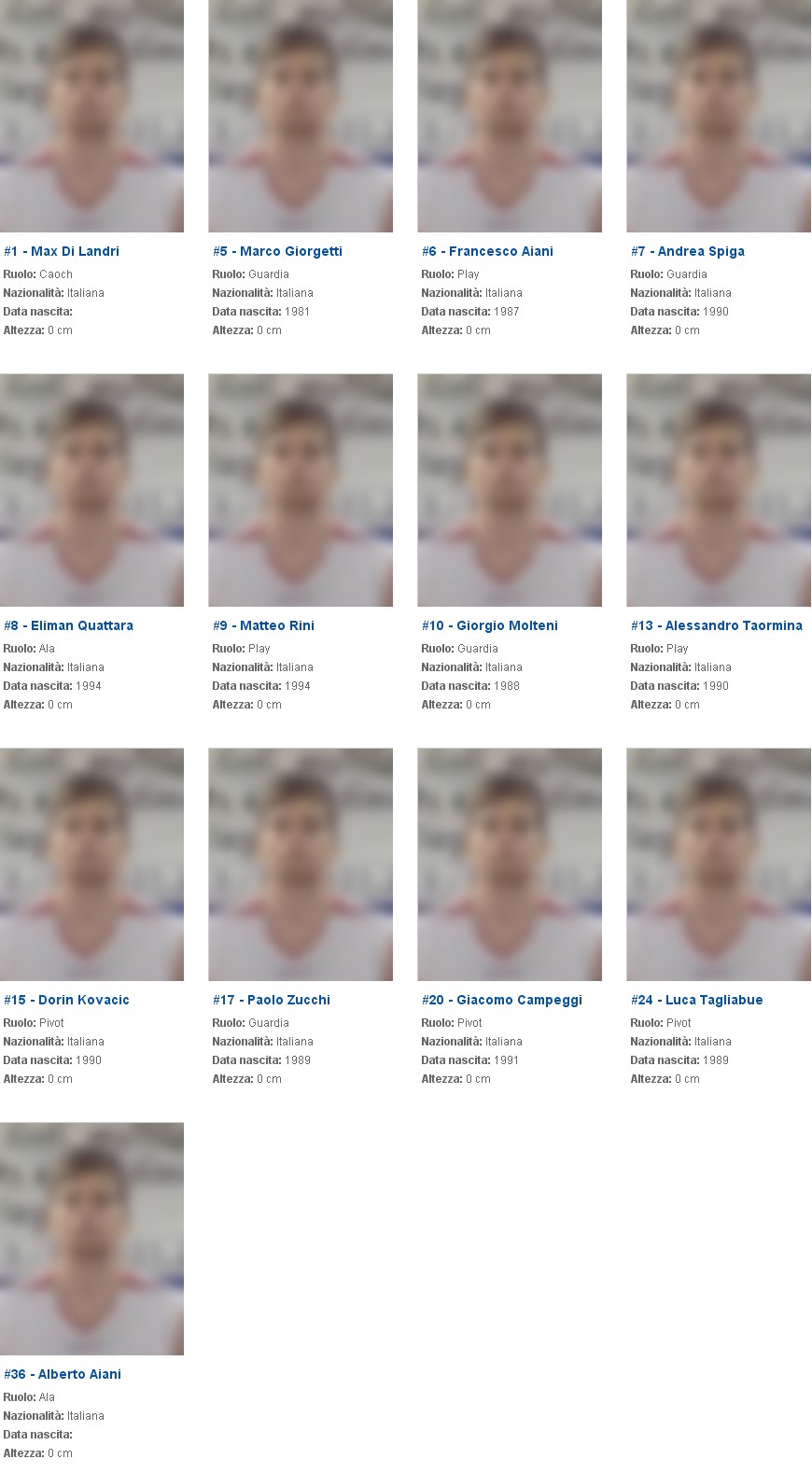View Paolo Zucchi's player page
812x1473 pixels.
272,1000
